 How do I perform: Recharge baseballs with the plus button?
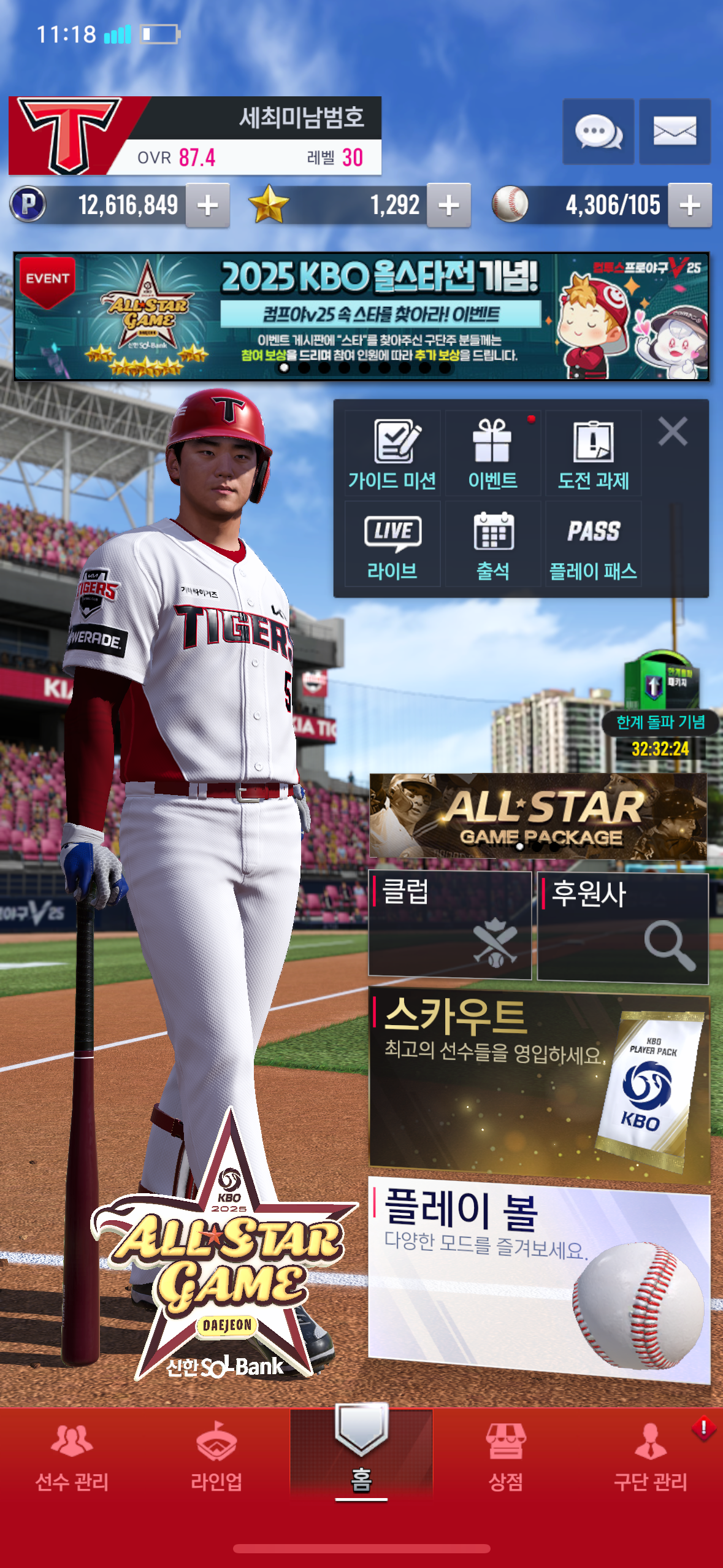pyautogui.click(x=690, y=206)
